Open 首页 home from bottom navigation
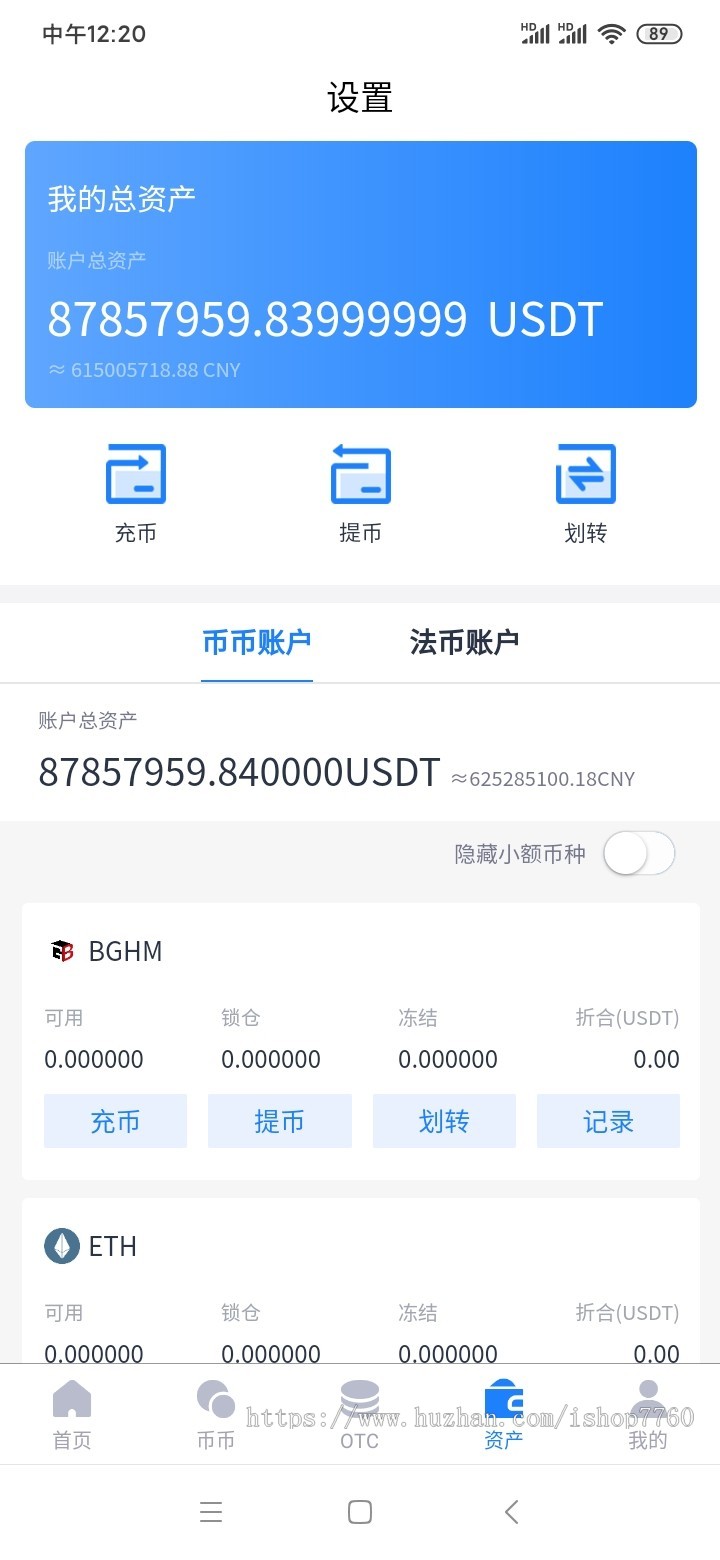The height and width of the screenshot is (1560, 720). (71, 1412)
